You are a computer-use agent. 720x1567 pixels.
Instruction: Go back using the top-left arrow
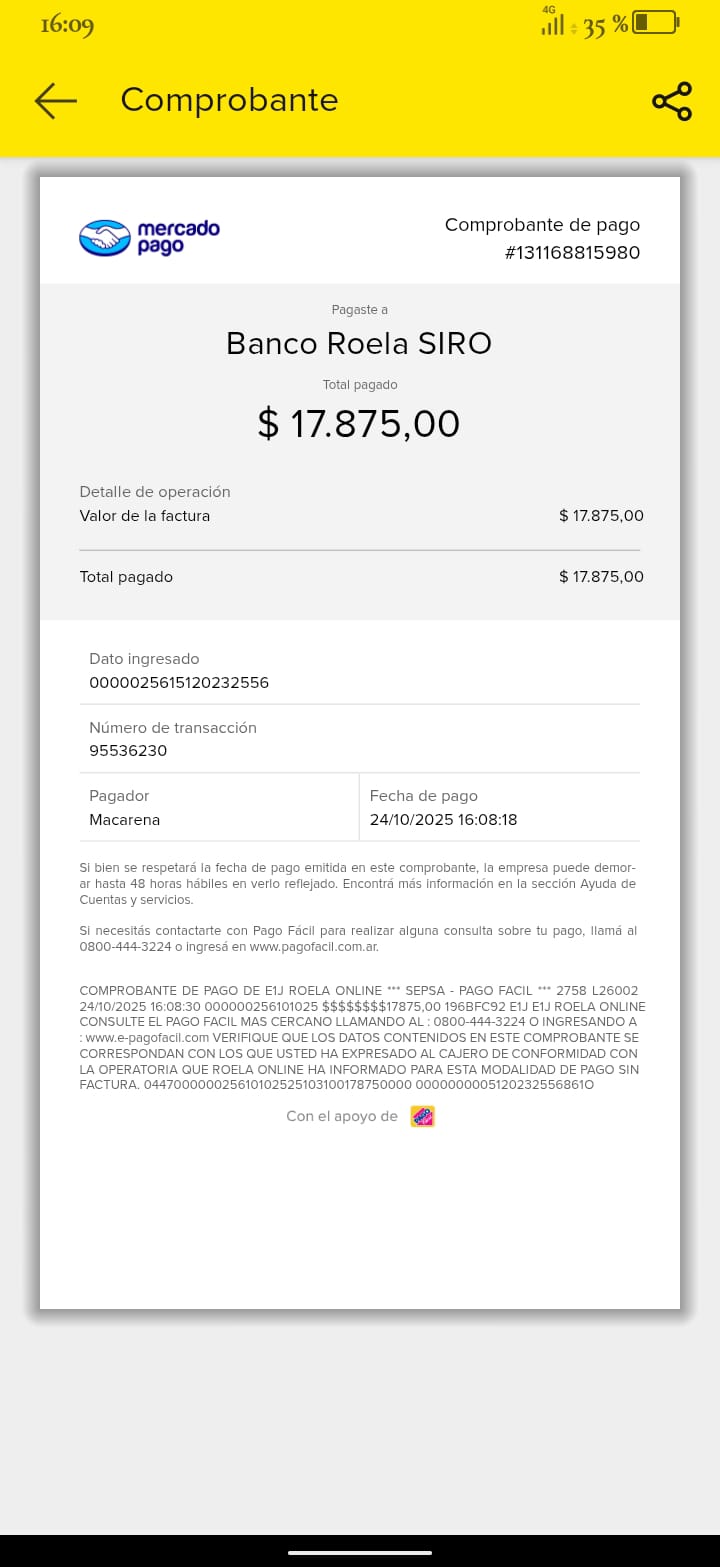pyautogui.click(x=56, y=100)
